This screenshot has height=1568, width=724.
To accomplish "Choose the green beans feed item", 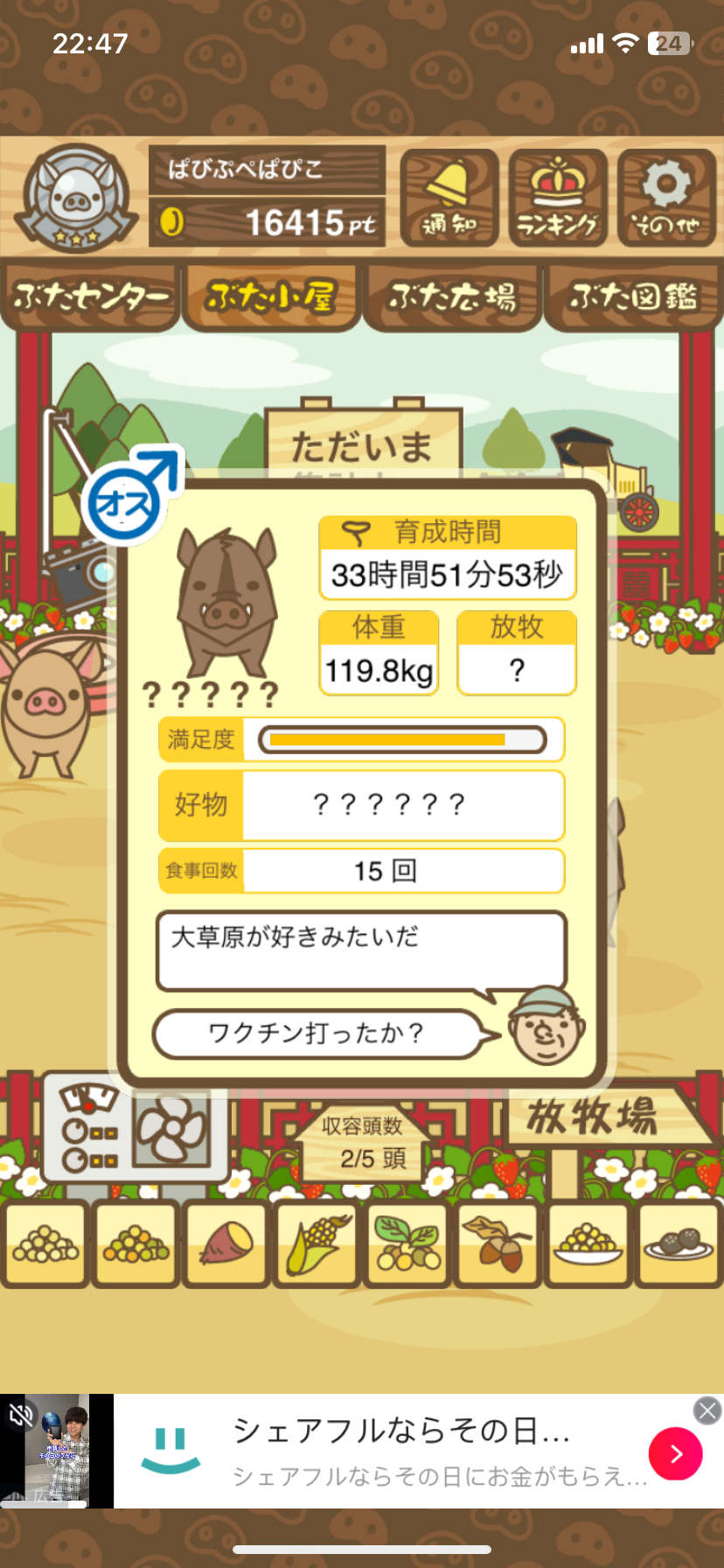I will click(x=407, y=1243).
